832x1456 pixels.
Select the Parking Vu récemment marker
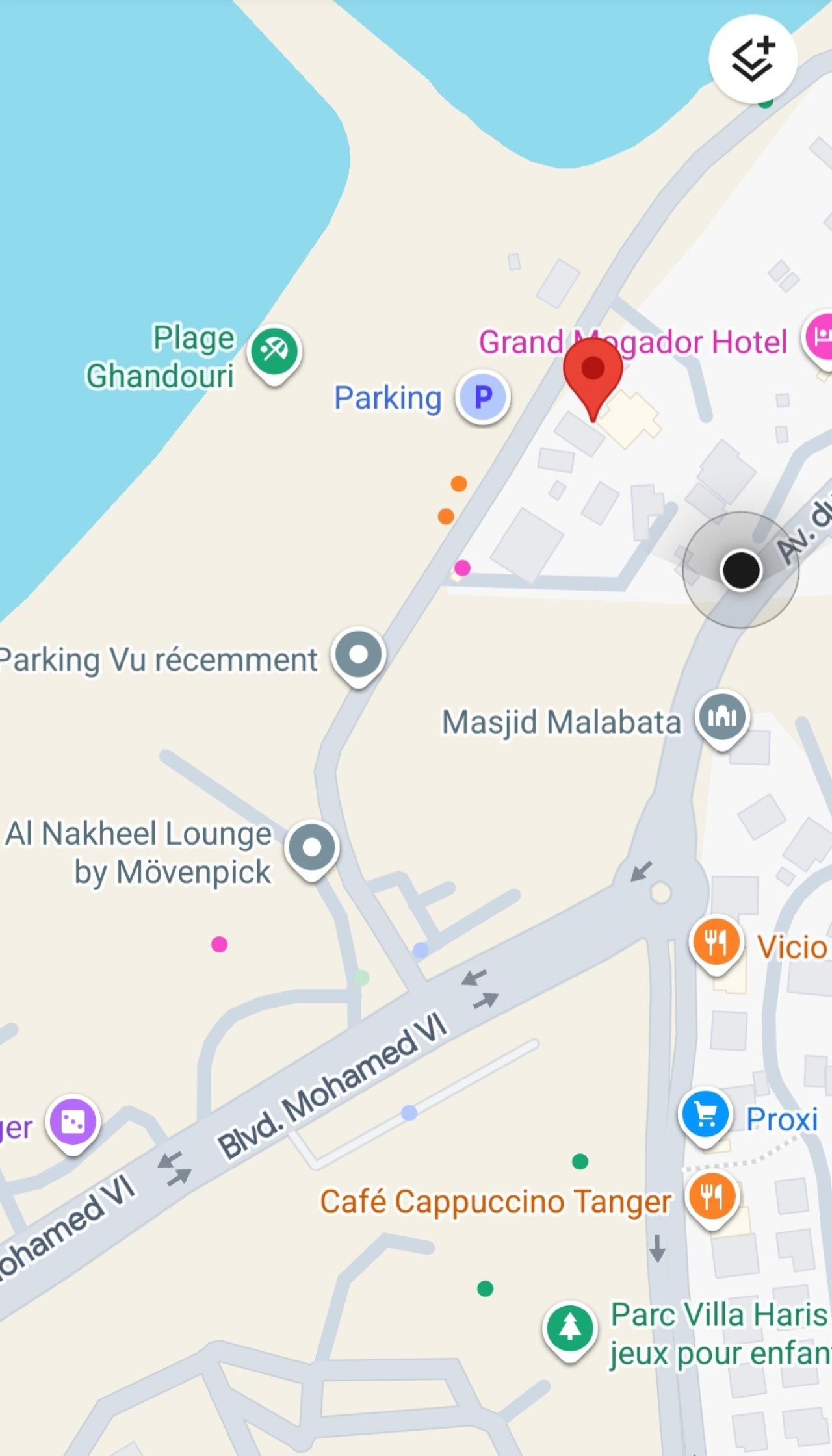point(358,655)
